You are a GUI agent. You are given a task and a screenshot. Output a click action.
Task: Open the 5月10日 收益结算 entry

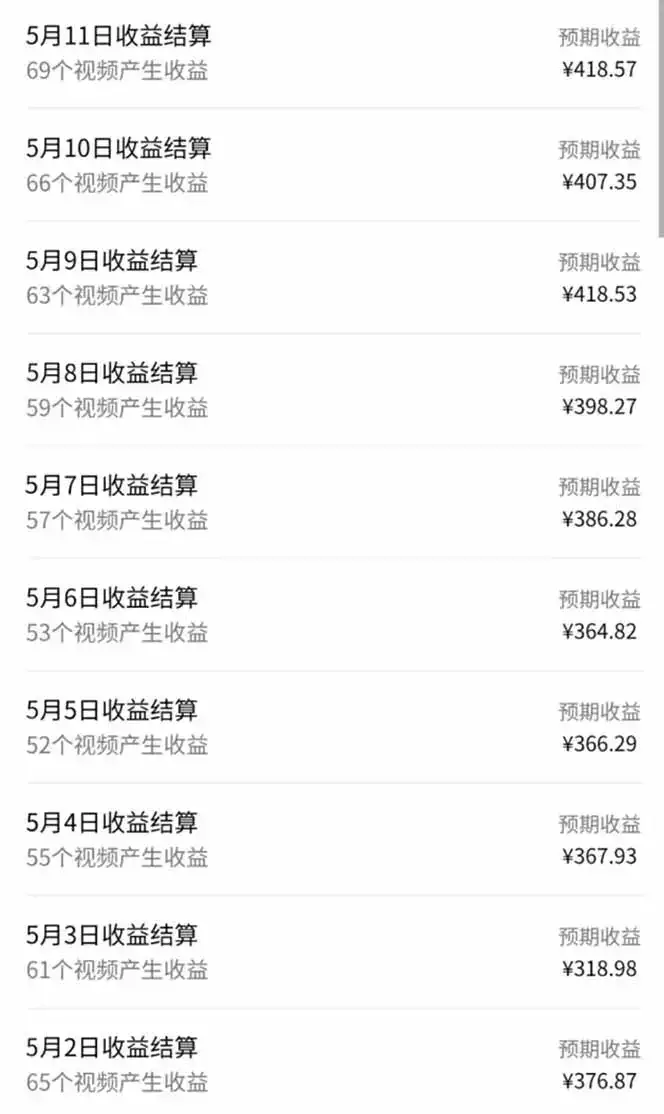pyautogui.click(x=120, y=150)
